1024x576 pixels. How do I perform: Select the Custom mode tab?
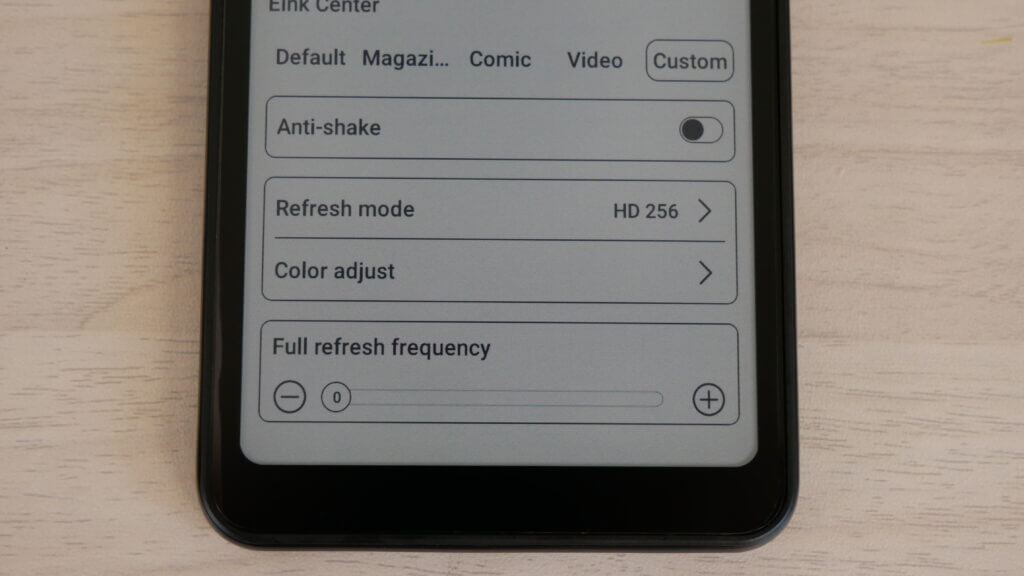pos(689,61)
